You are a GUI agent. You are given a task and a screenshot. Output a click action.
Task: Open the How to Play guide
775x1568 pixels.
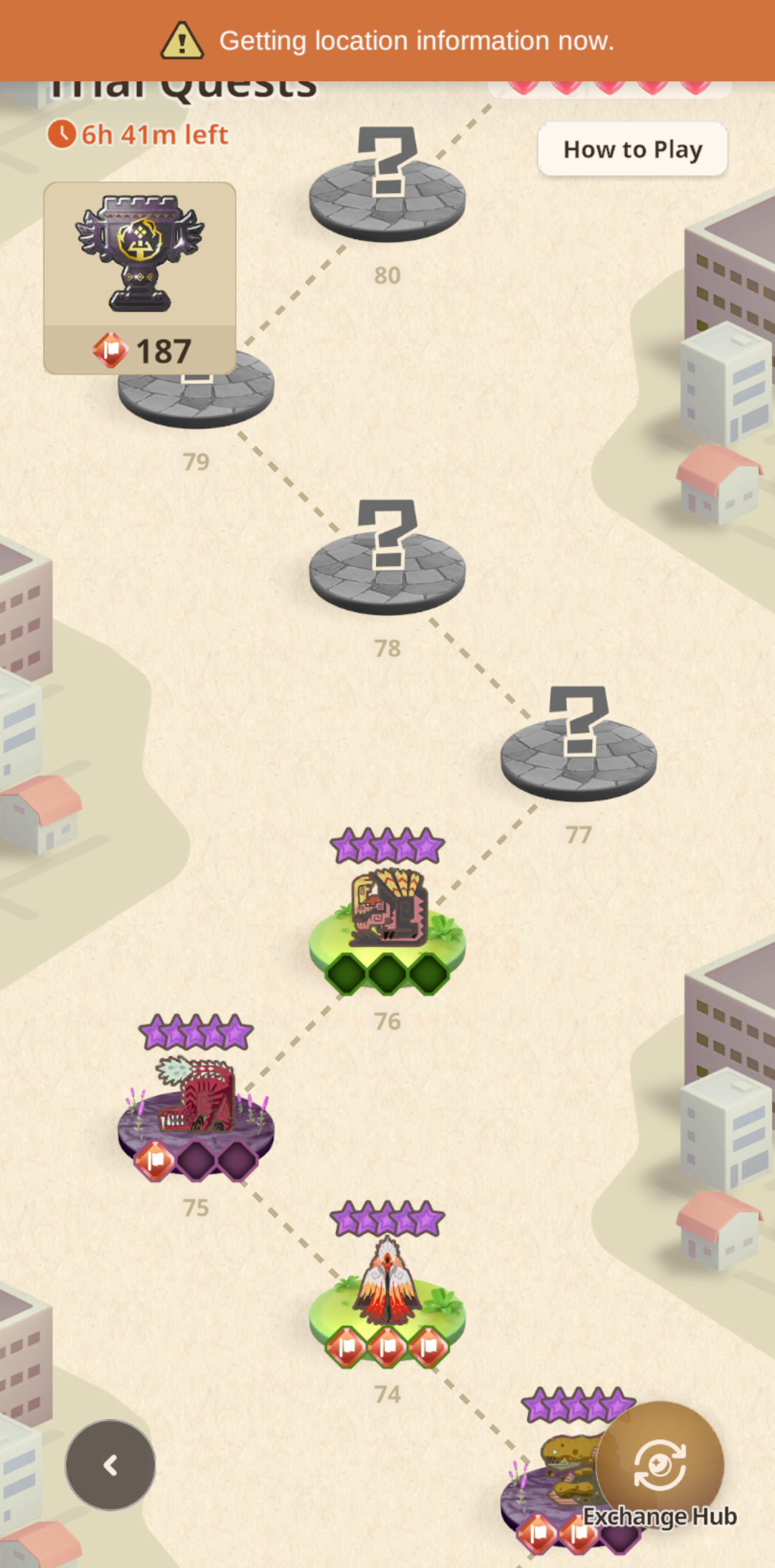click(x=632, y=149)
